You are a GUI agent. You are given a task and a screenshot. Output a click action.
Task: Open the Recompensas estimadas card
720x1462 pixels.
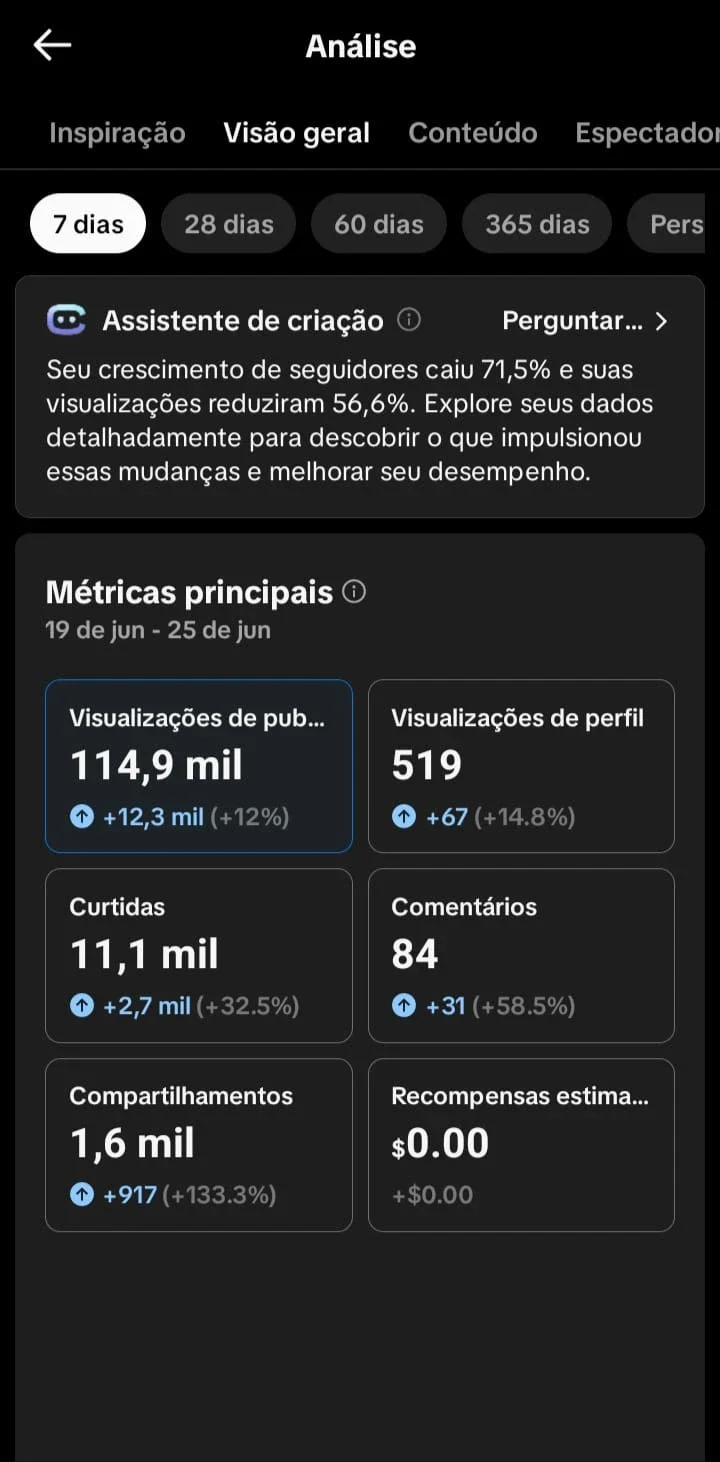[x=521, y=1145]
